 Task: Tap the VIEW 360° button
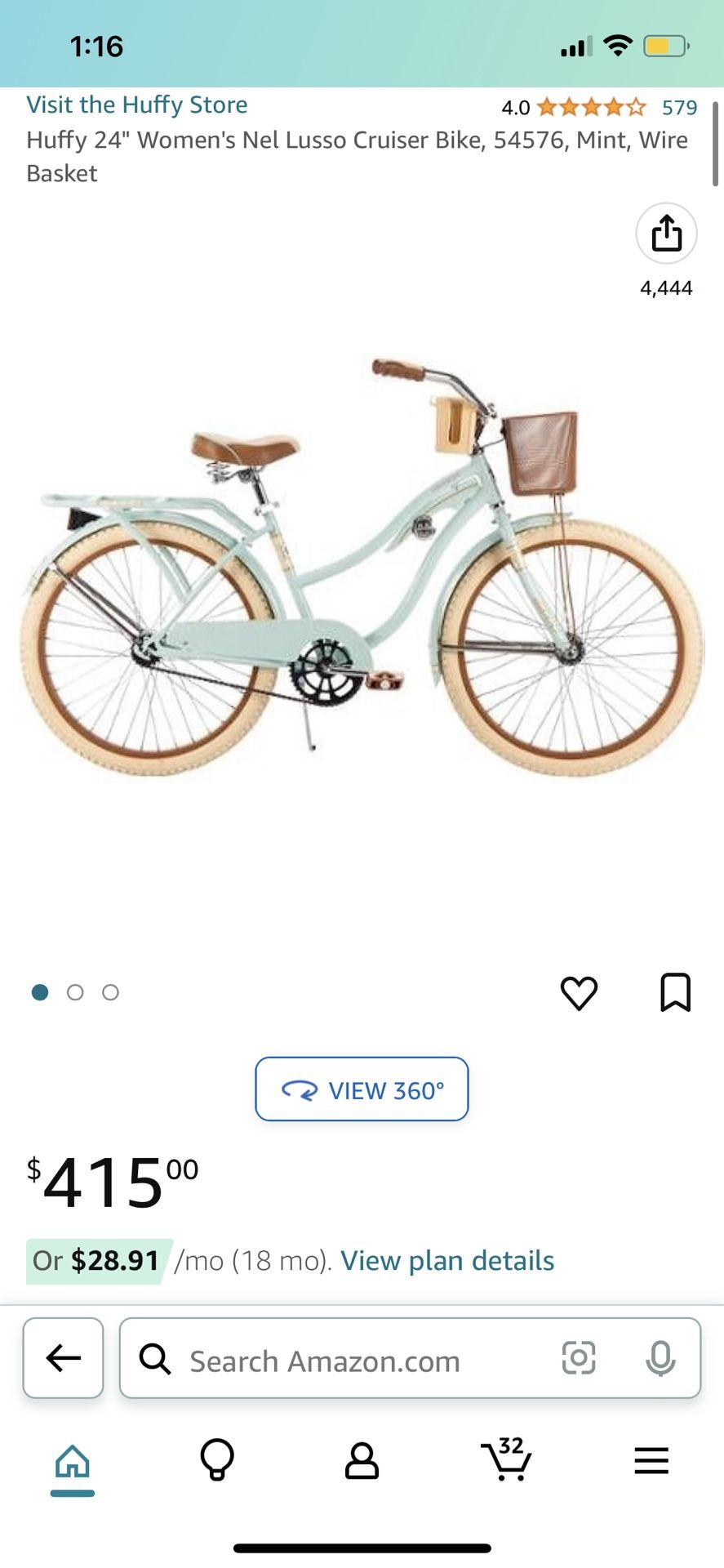coord(362,1089)
